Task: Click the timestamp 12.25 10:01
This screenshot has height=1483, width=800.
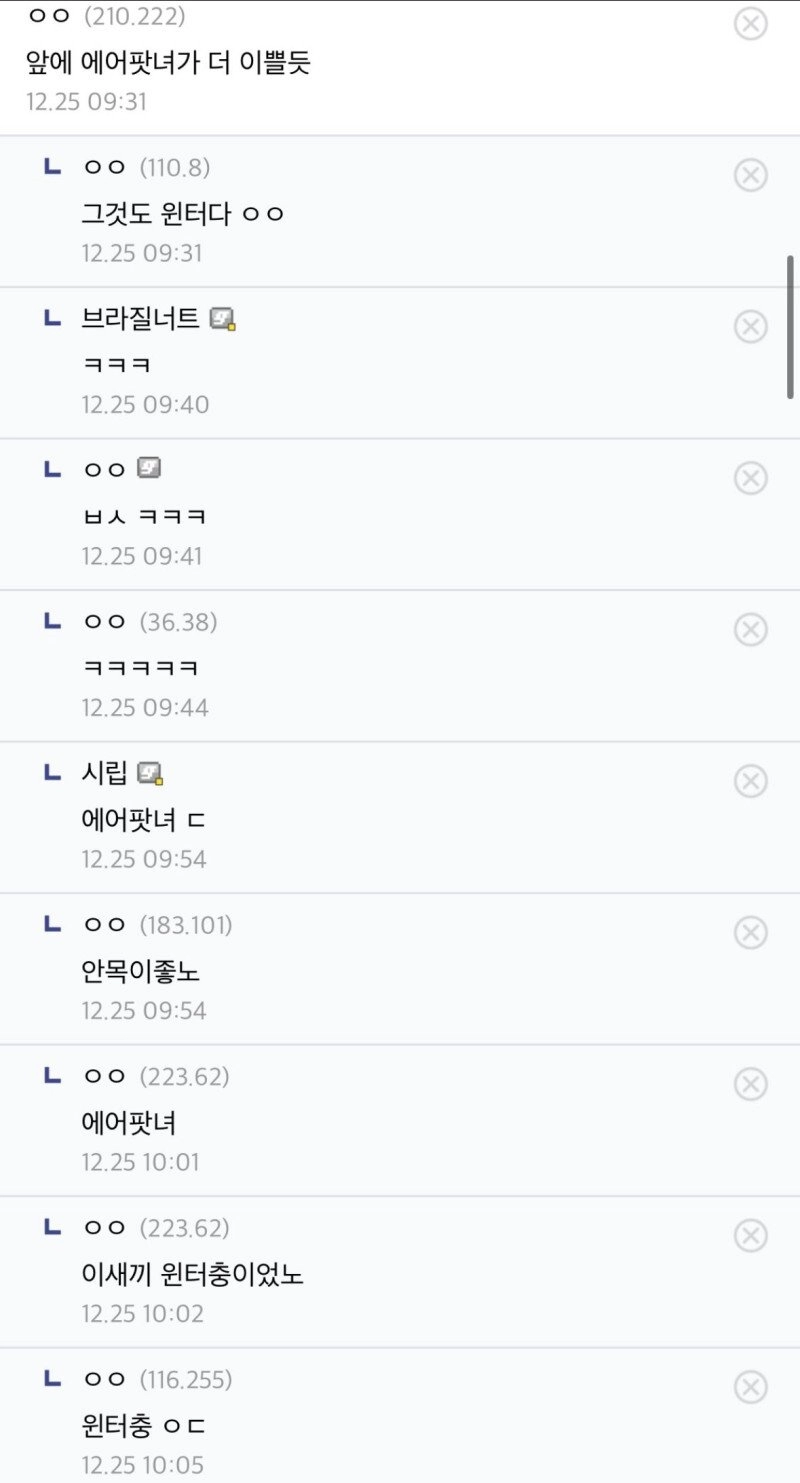Action: [x=143, y=1162]
